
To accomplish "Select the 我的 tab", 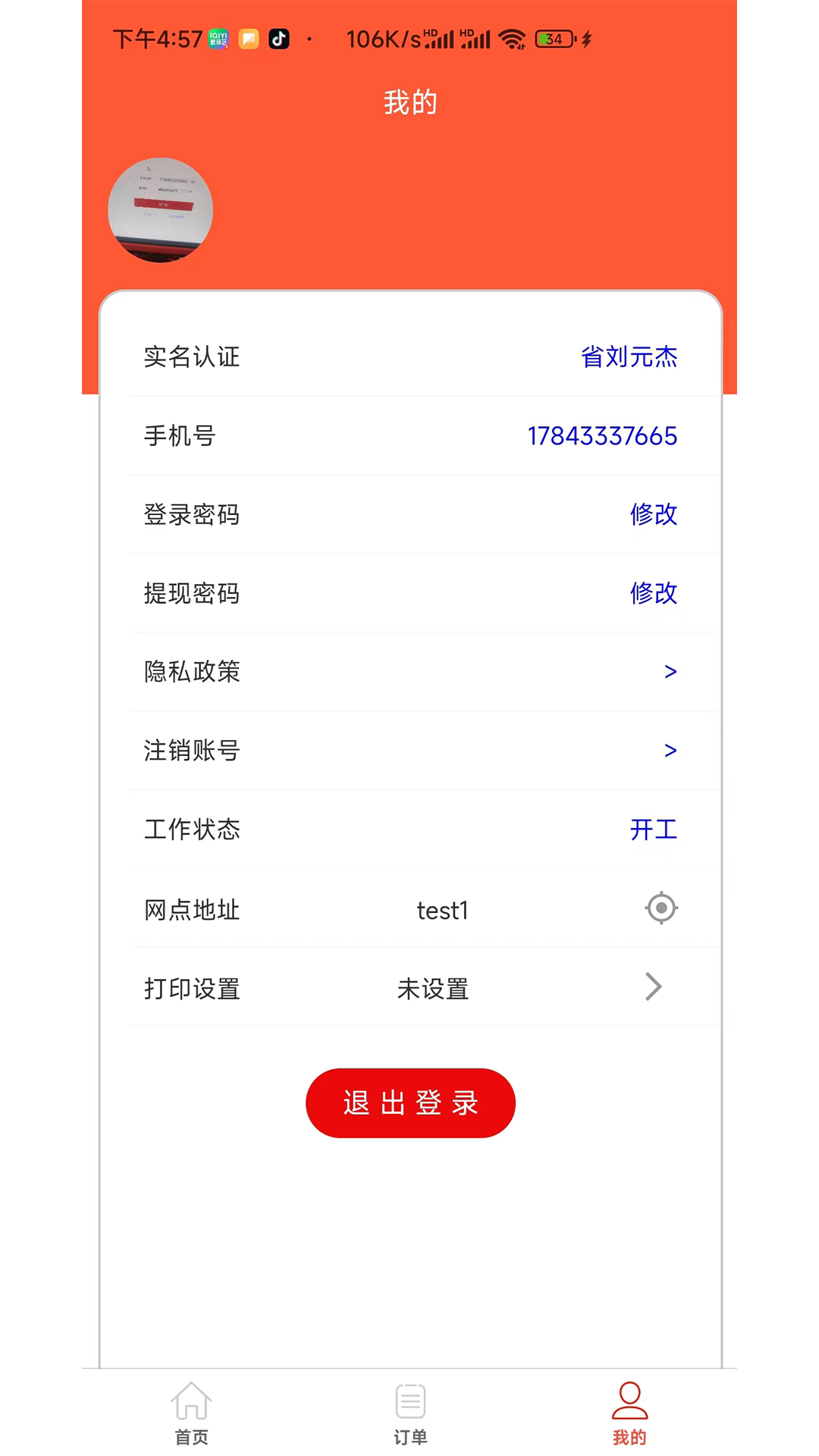I will click(629, 1412).
